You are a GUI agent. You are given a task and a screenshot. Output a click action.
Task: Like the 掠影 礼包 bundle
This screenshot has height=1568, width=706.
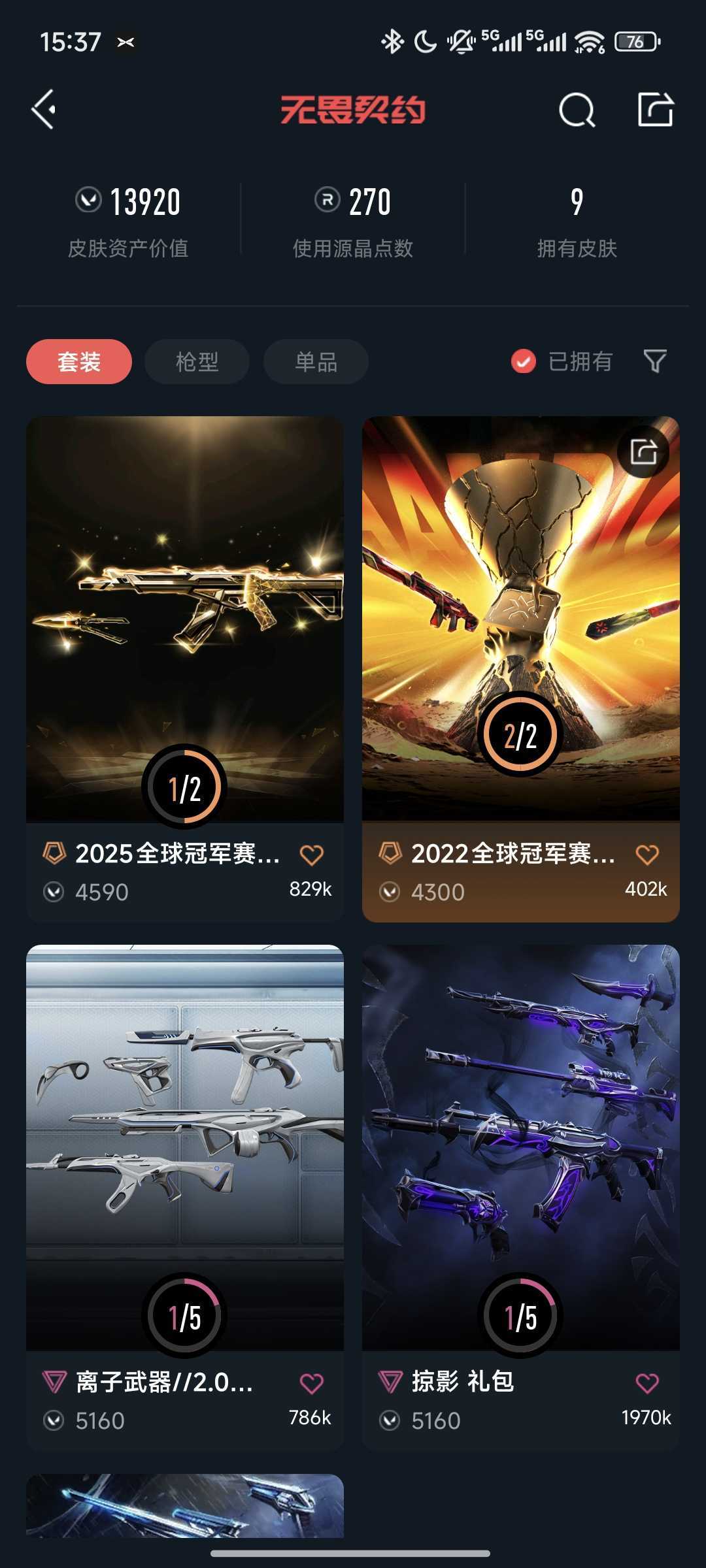pyautogui.click(x=647, y=1383)
